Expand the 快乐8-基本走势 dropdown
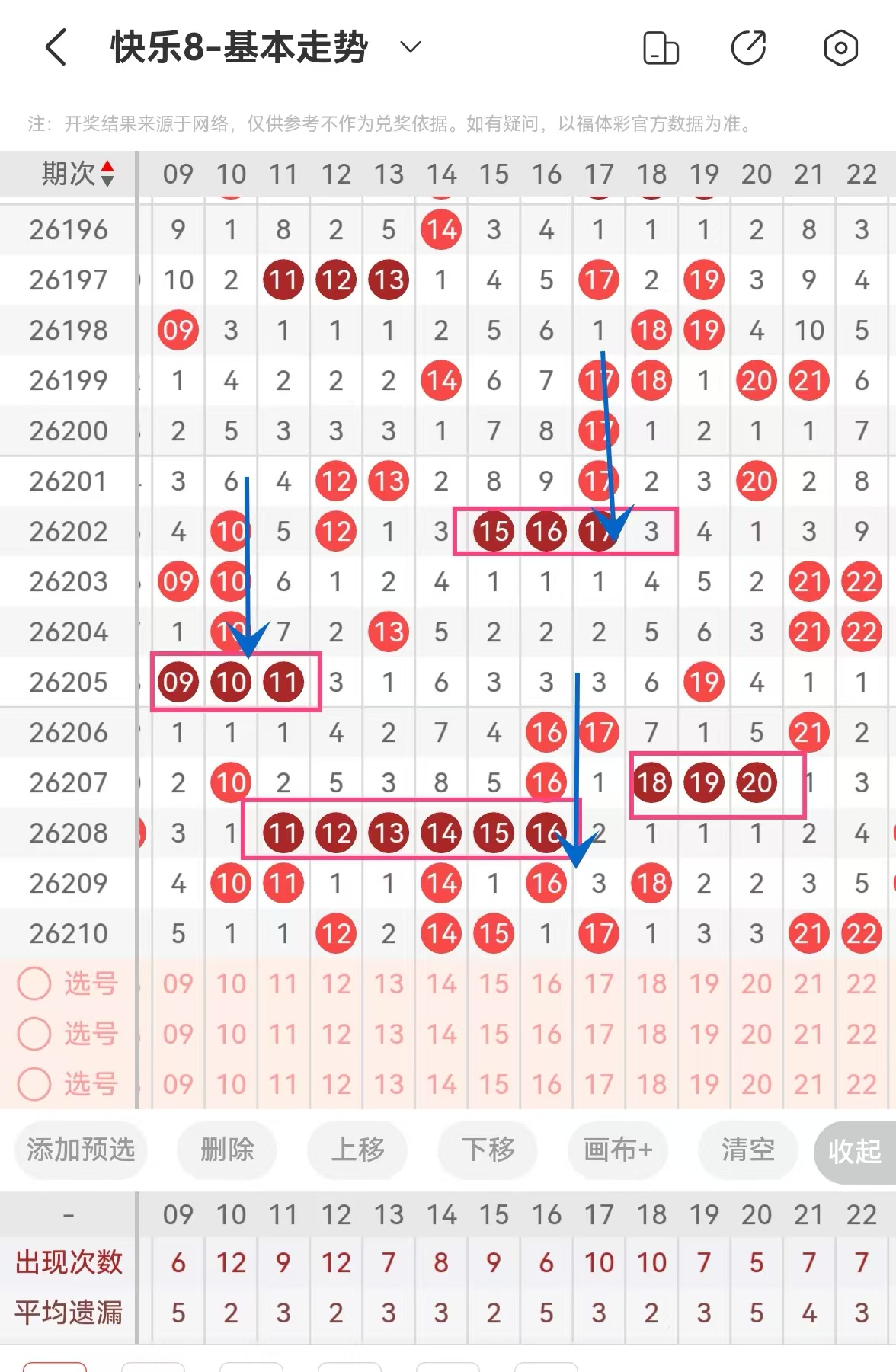 [x=411, y=47]
